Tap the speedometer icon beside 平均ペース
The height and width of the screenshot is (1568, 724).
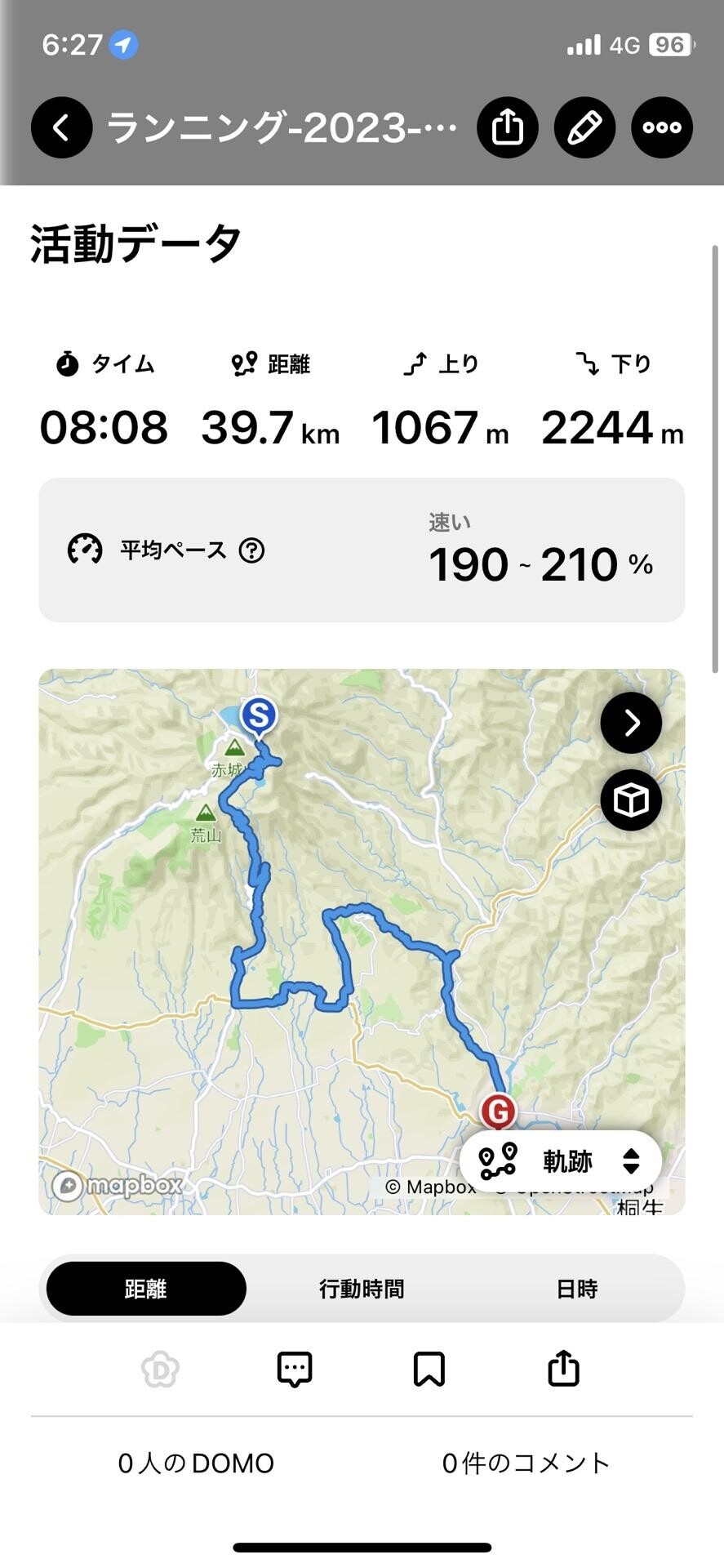85,549
